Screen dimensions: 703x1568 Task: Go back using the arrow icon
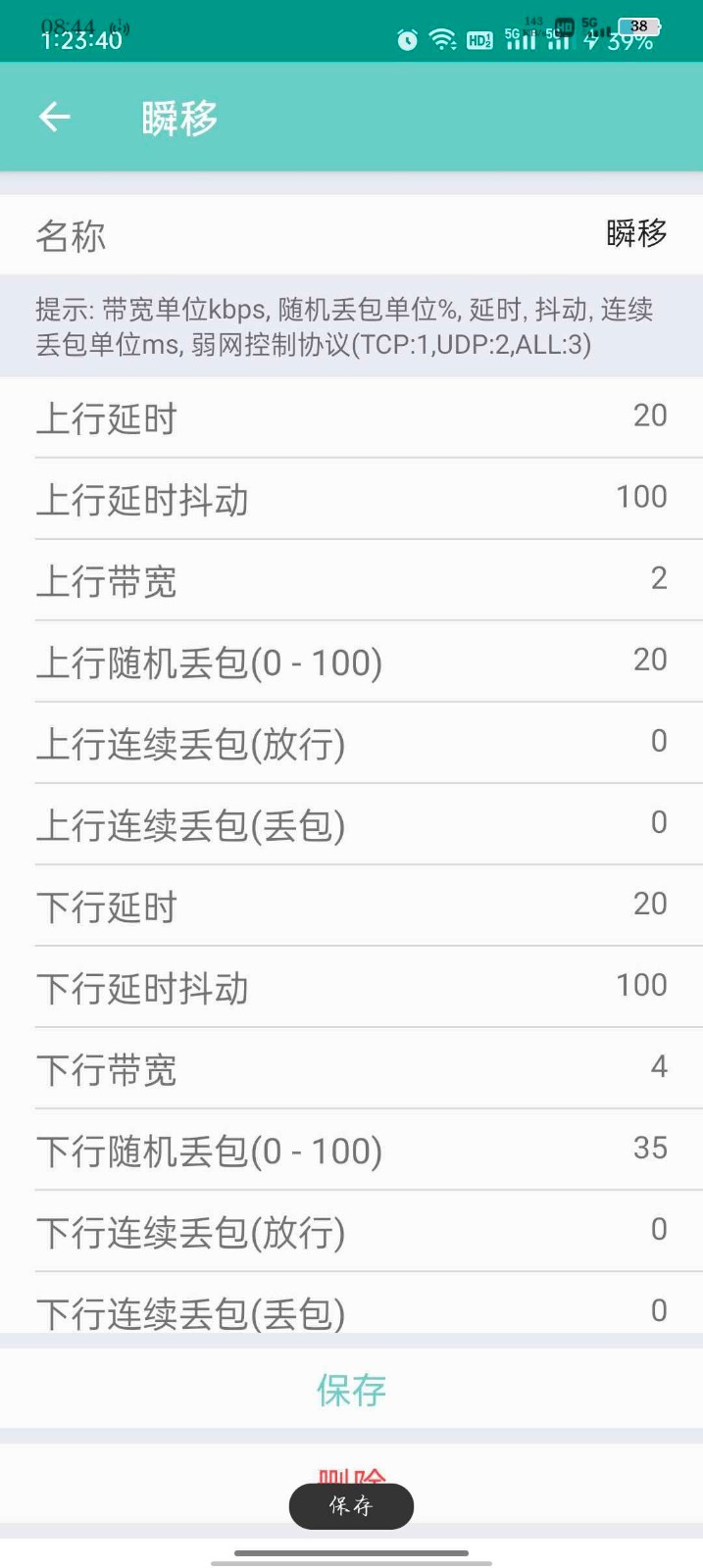pos(55,118)
